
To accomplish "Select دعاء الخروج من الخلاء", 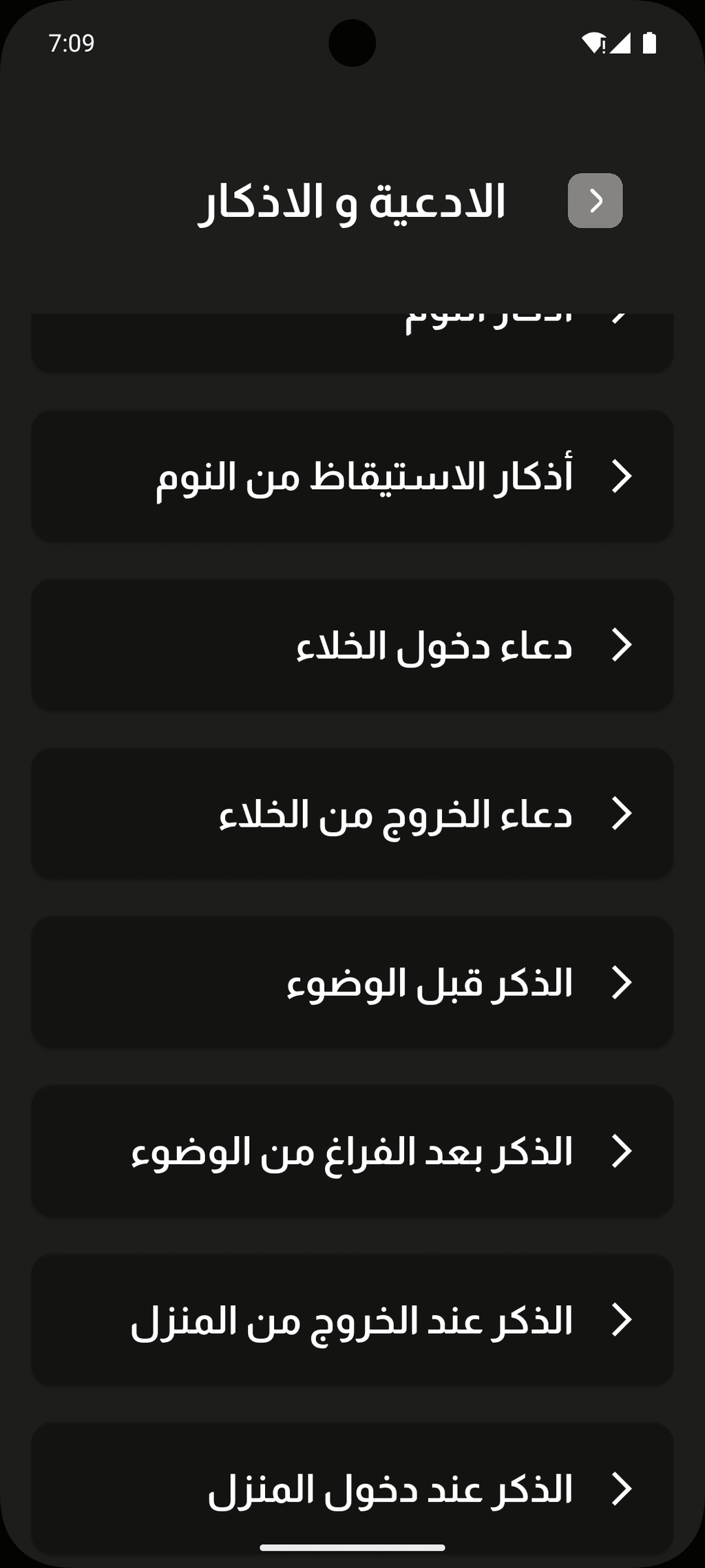I will [x=352, y=814].
